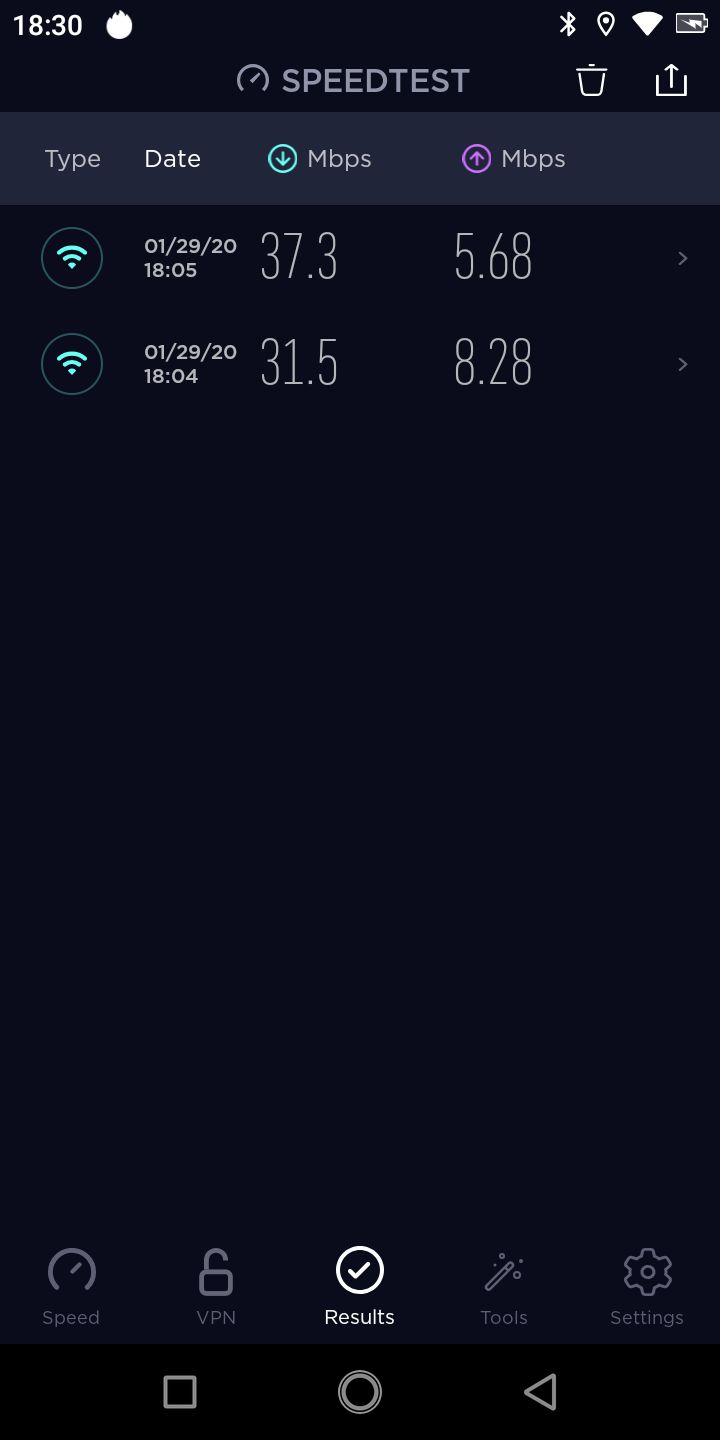The image size is (720, 1440).
Task: Sort by download Mbps column
Action: click(320, 159)
